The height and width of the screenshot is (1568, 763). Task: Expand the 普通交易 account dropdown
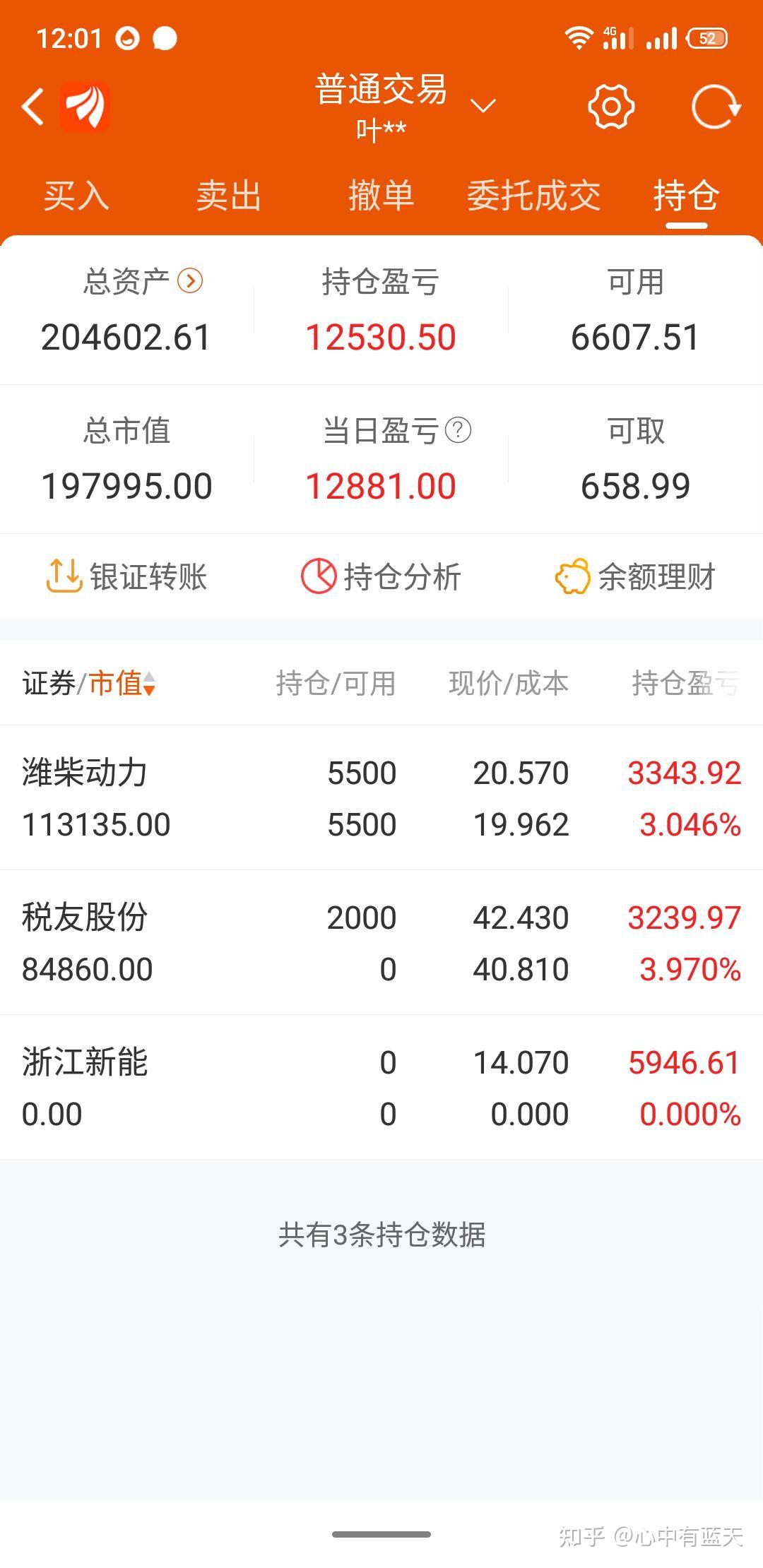483,106
